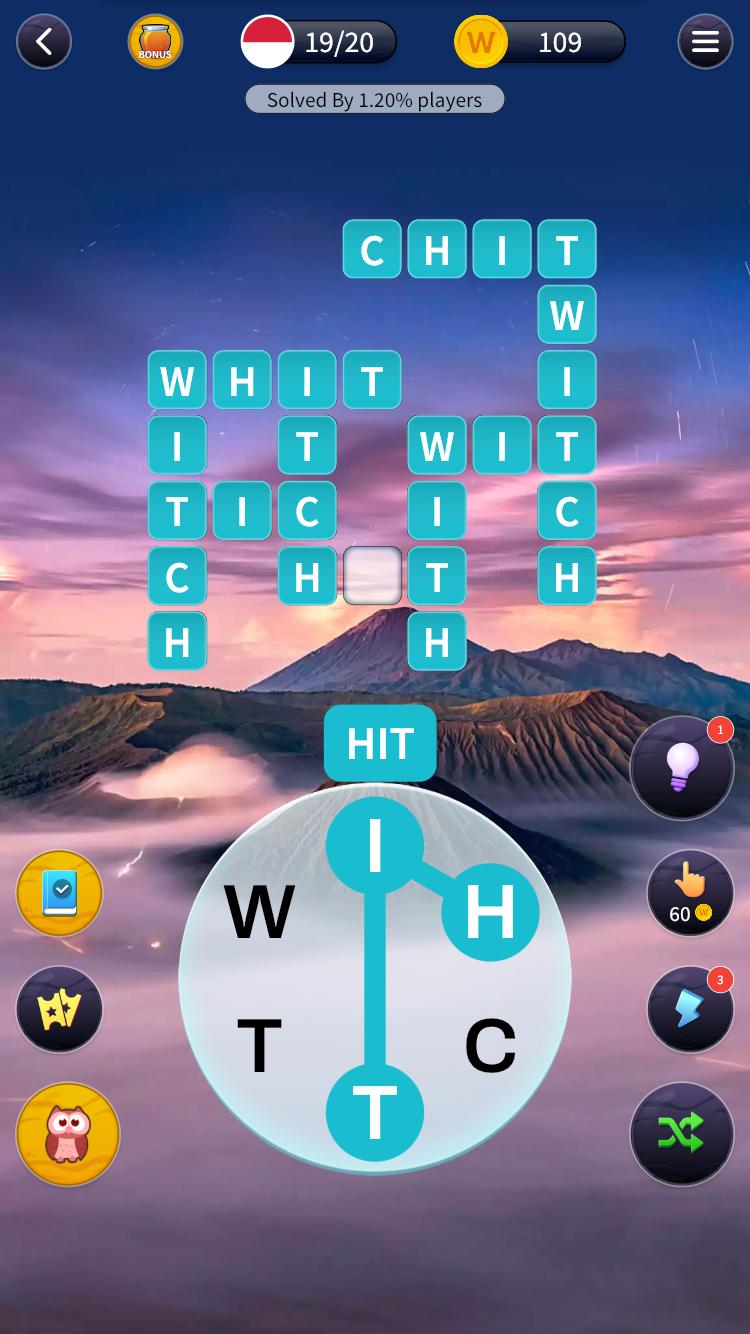Select the letter I in the wheel
Image resolution: width=750 pixels, height=1334 pixels.
tap(375, 845)
